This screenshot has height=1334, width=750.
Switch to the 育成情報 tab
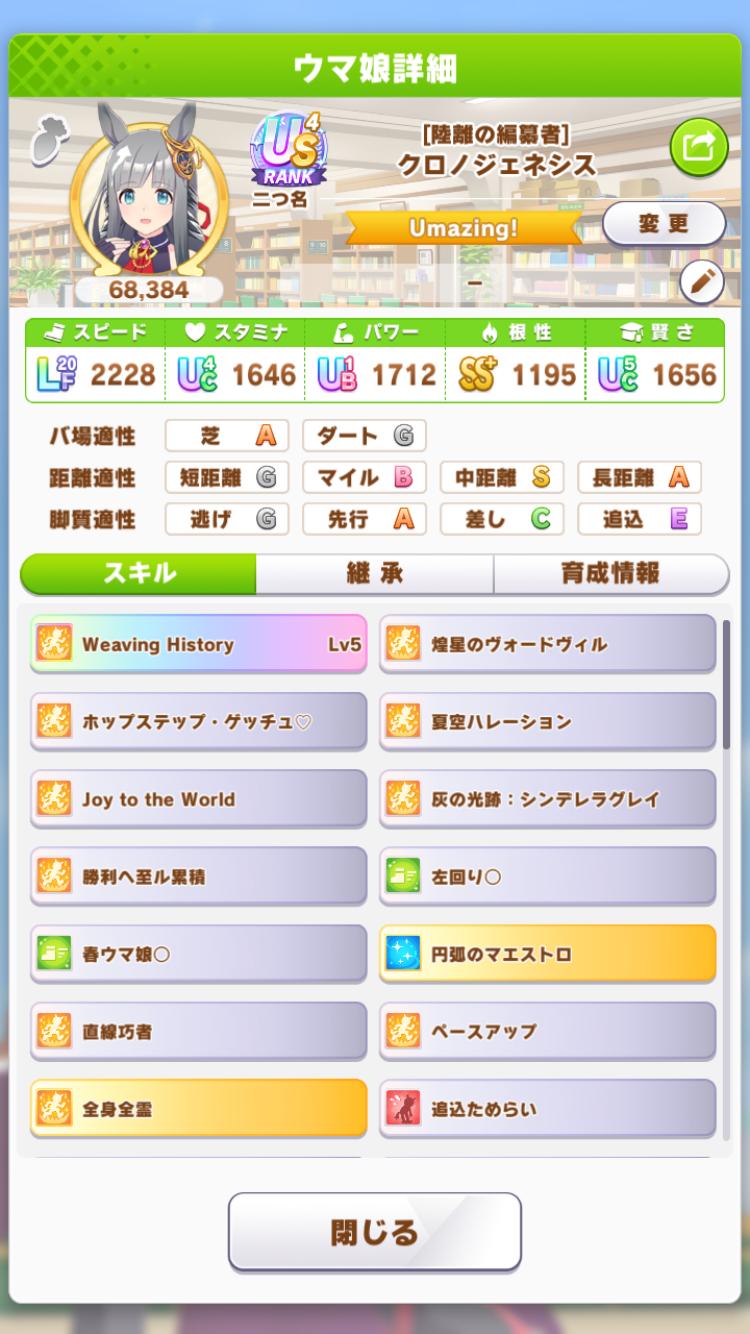610,573
